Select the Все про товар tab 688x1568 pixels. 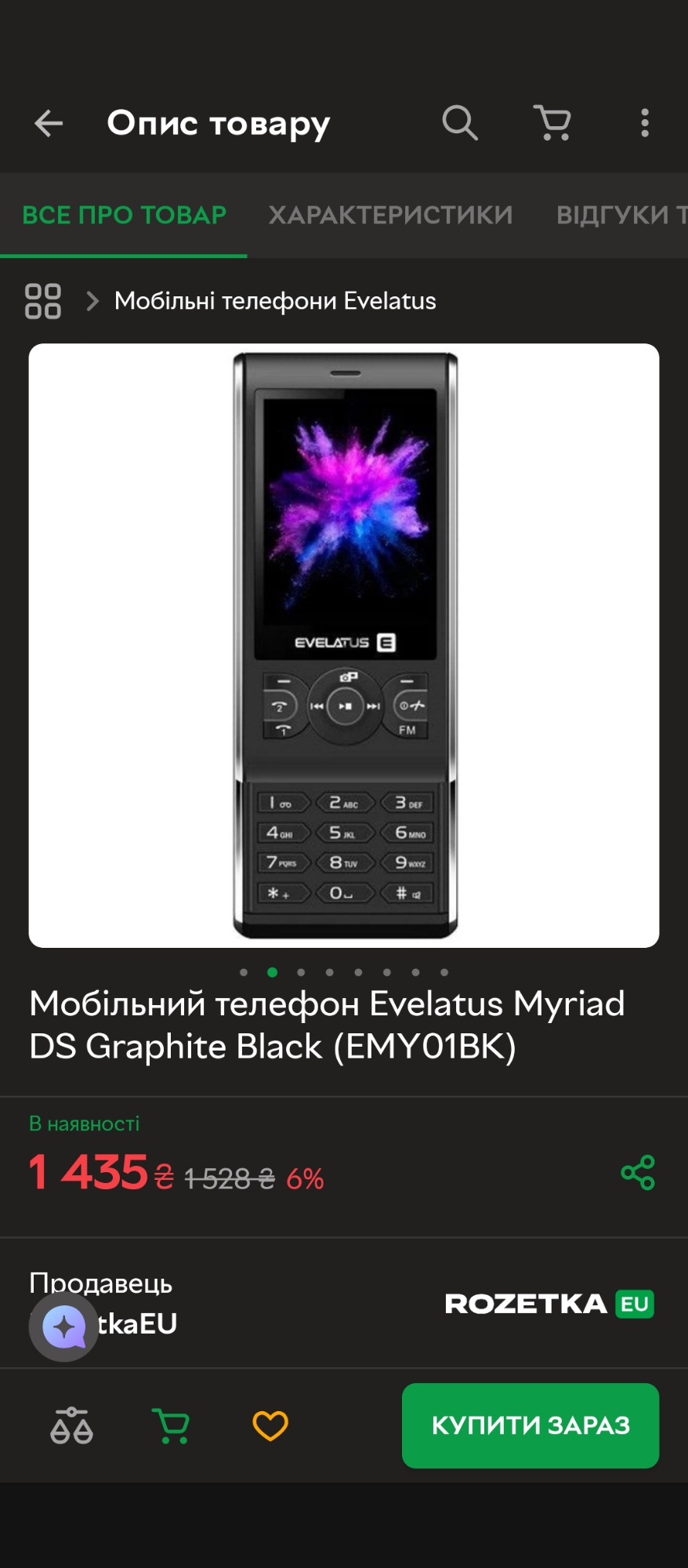tap(124, 215)
